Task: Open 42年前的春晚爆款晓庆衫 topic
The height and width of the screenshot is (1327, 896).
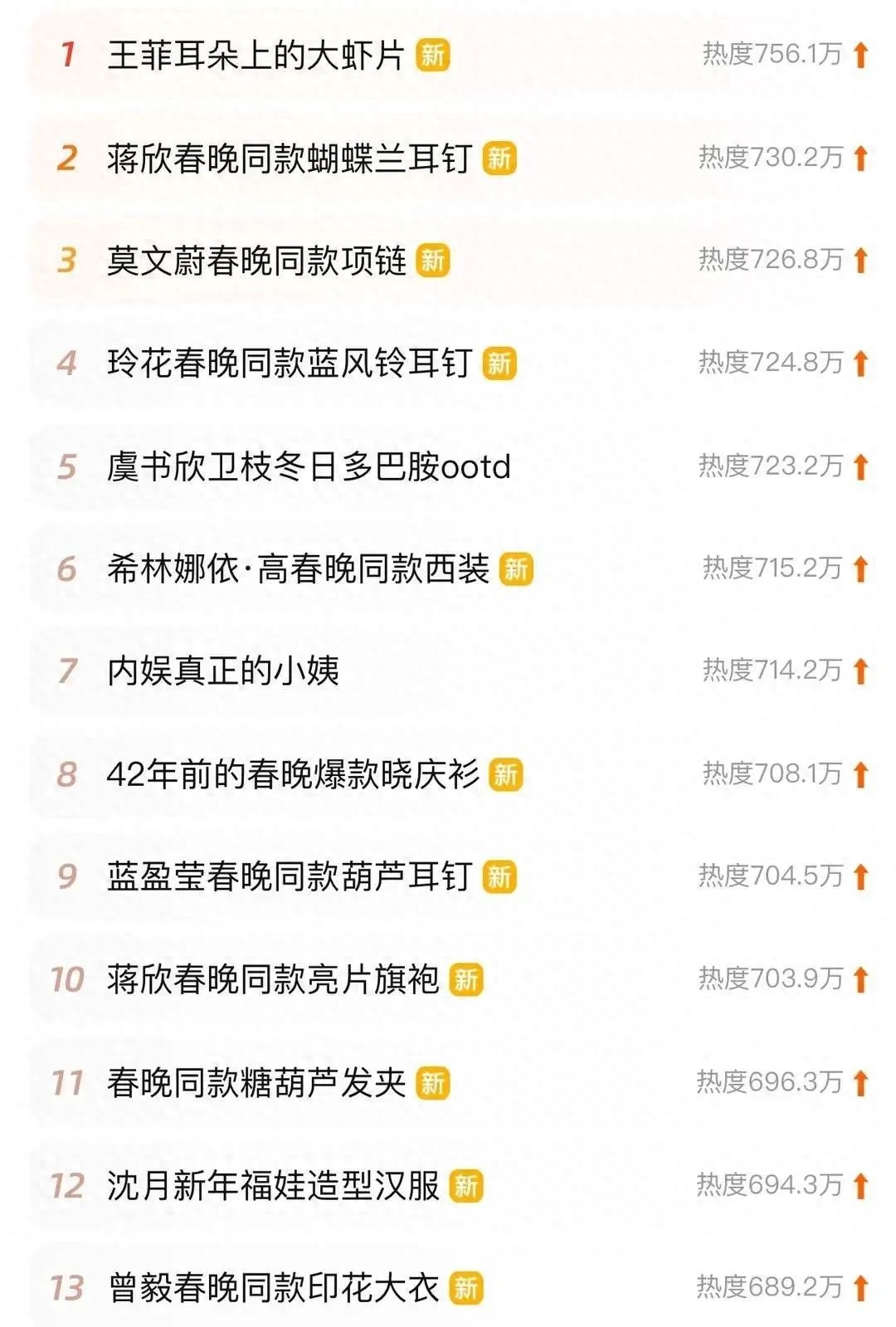Action: tap(292, 774)
